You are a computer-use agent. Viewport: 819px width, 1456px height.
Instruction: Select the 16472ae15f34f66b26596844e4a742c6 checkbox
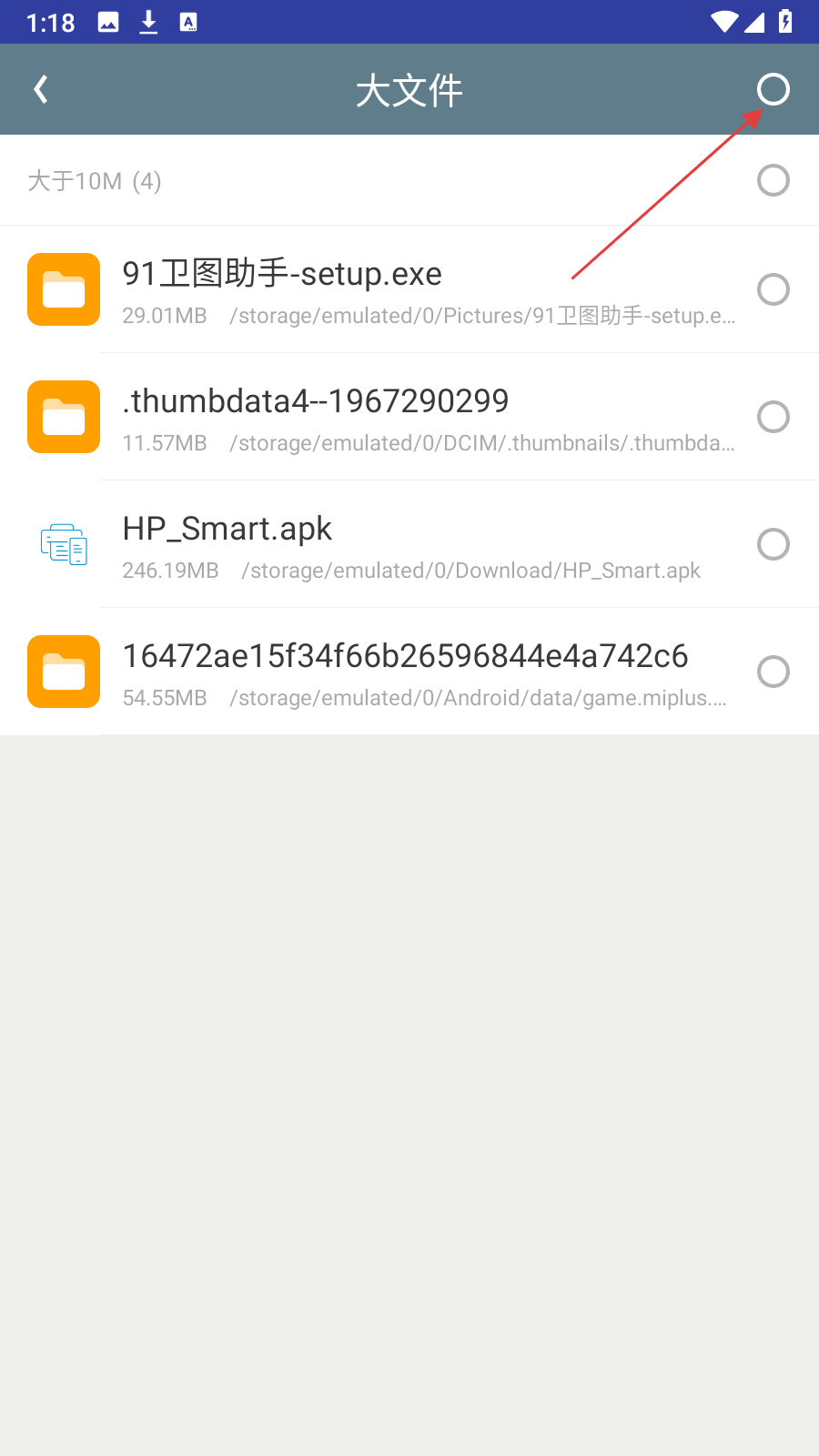pyautogui.click(x=773, y=672)
